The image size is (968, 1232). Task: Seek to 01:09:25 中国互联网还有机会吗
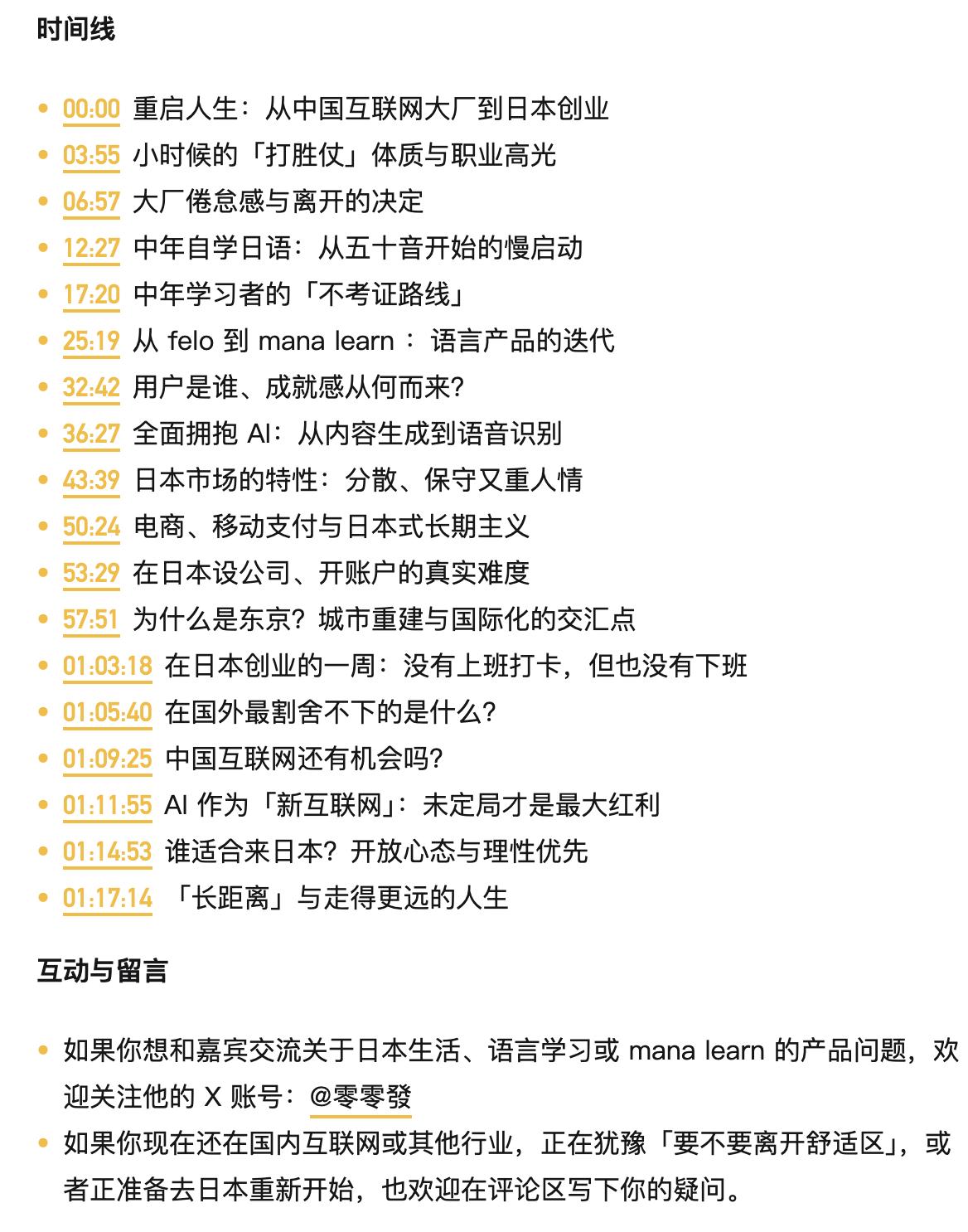point(108,759)
